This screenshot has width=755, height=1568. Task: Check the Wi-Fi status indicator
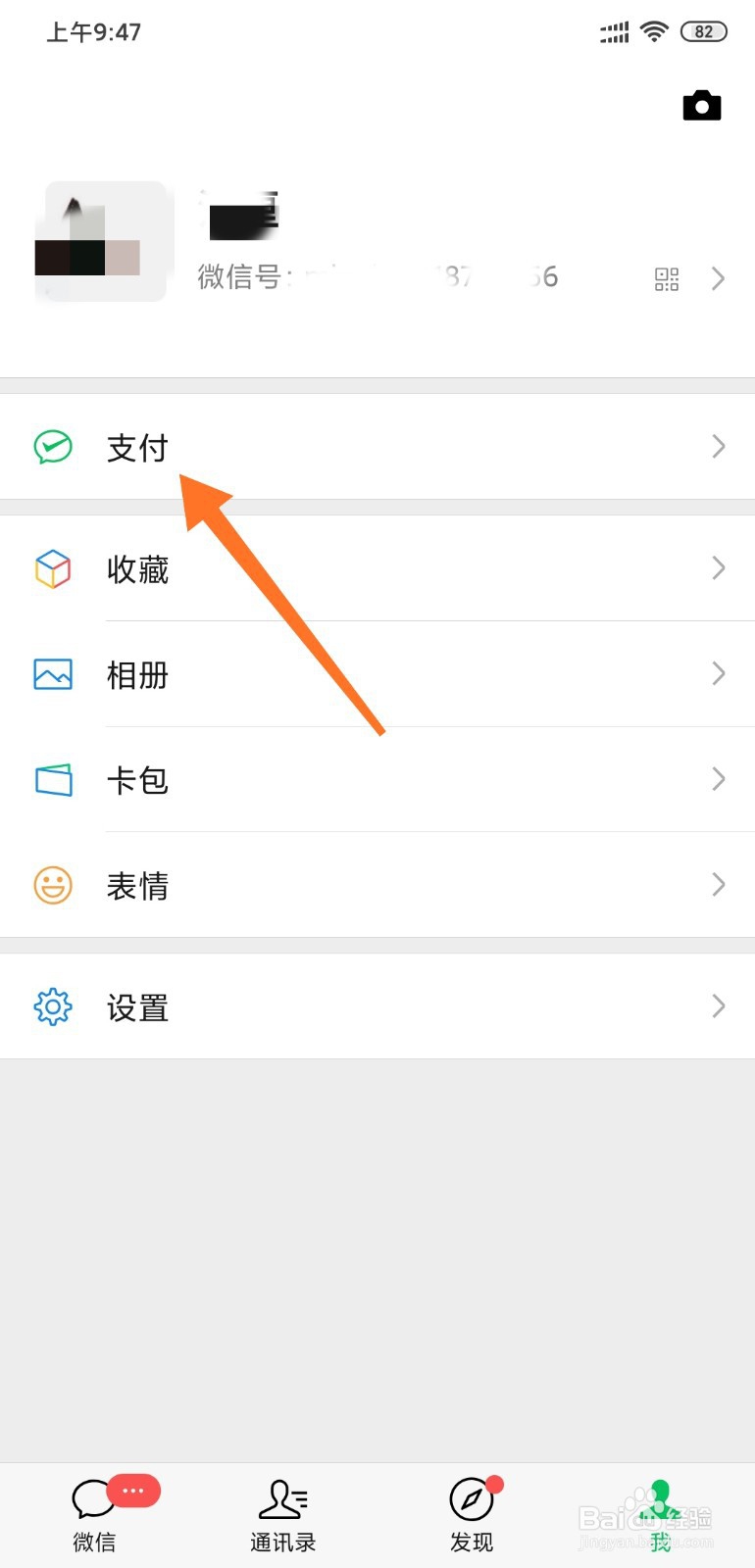pos(653,30)
